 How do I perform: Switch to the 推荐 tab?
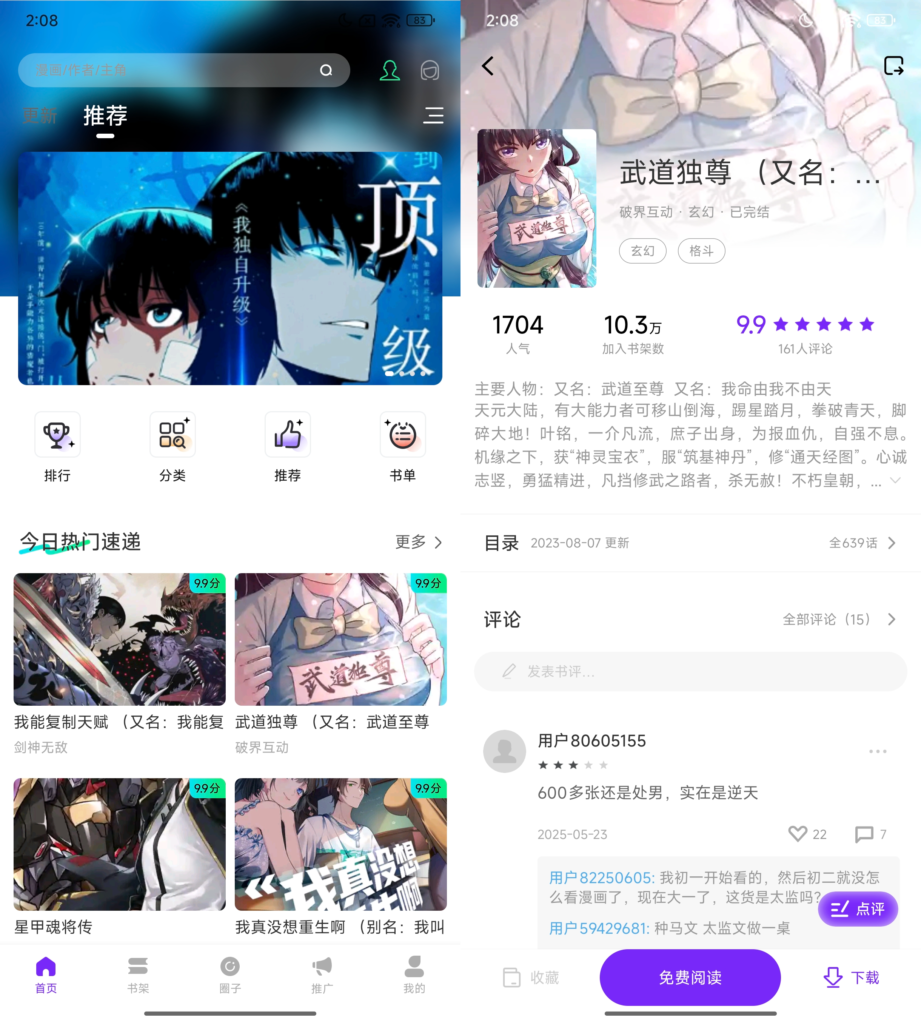pyautogui.click(x=105, y=116)
